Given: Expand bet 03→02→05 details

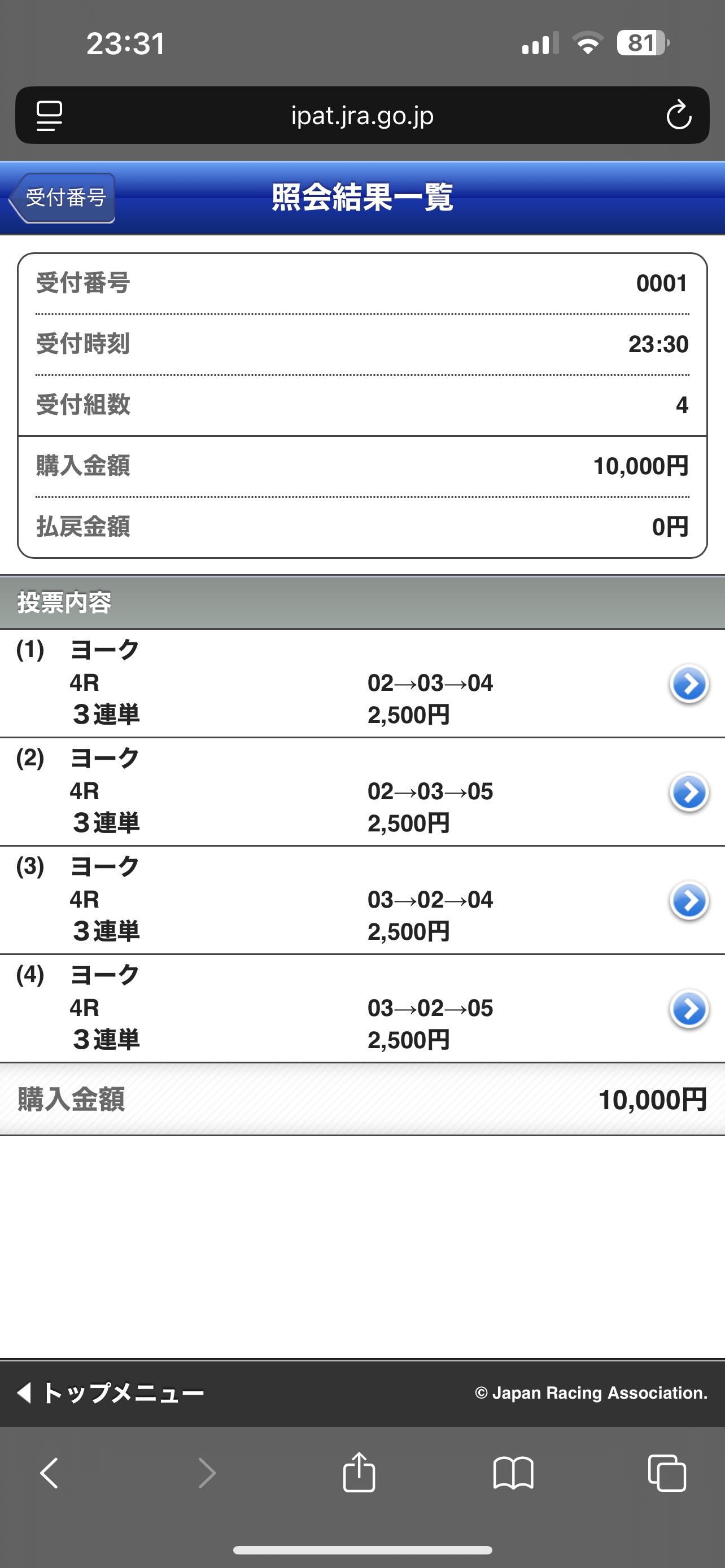Looking at the screenshot, I should pos(688,1009).
